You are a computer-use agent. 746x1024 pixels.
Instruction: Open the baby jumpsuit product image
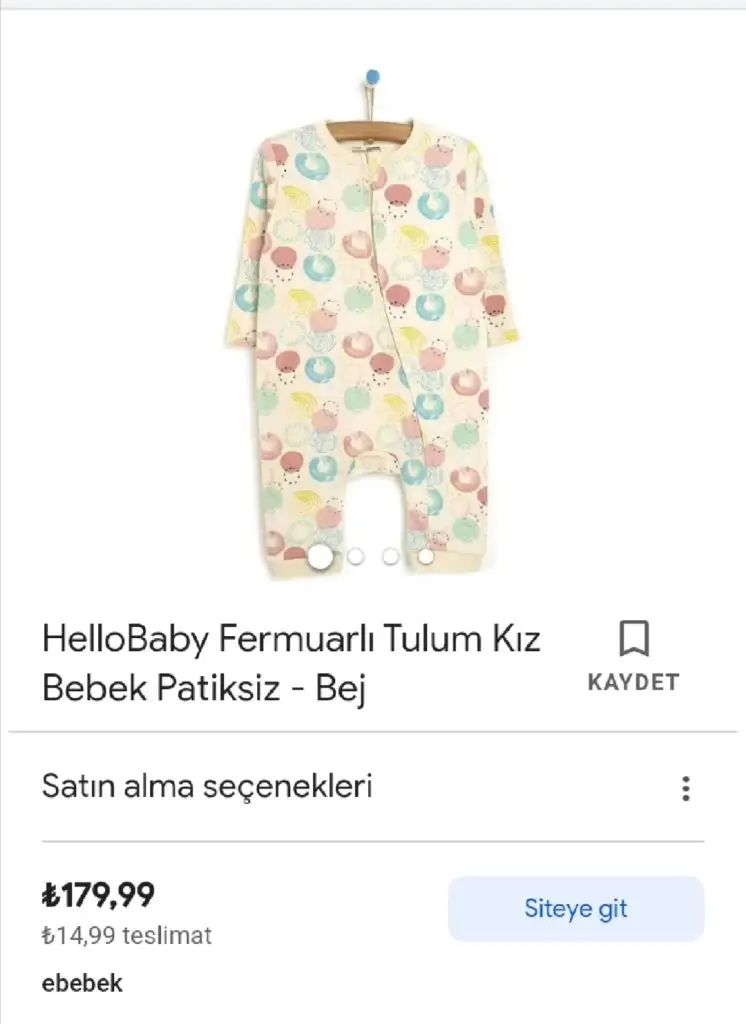pyautogui.click(x=372, y=330)
